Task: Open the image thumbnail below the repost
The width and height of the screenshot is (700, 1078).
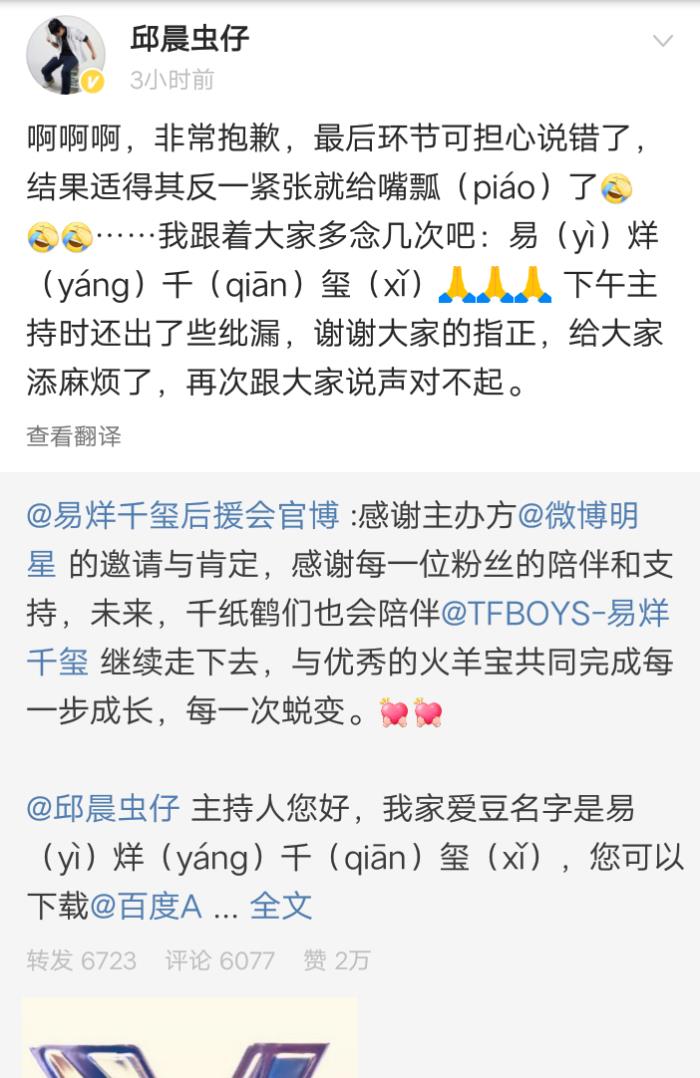Action: 190,1038
